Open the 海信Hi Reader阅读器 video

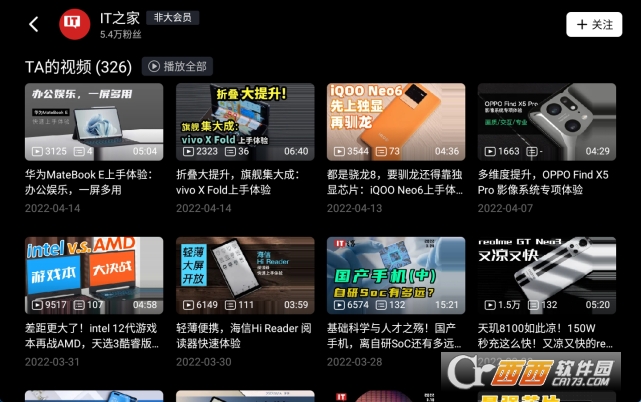pyautogui.click(x=244, y=275)
